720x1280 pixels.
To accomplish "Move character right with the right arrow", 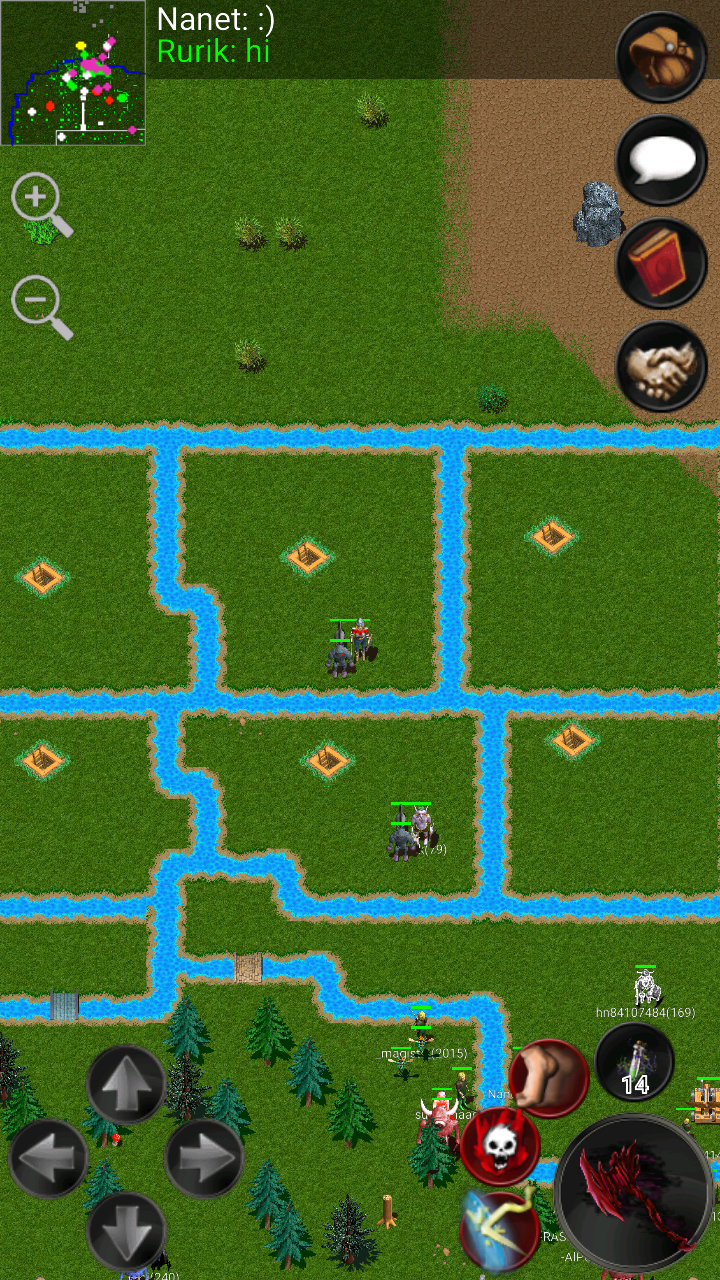I will pyautogui.click(x=204, y=1158).
